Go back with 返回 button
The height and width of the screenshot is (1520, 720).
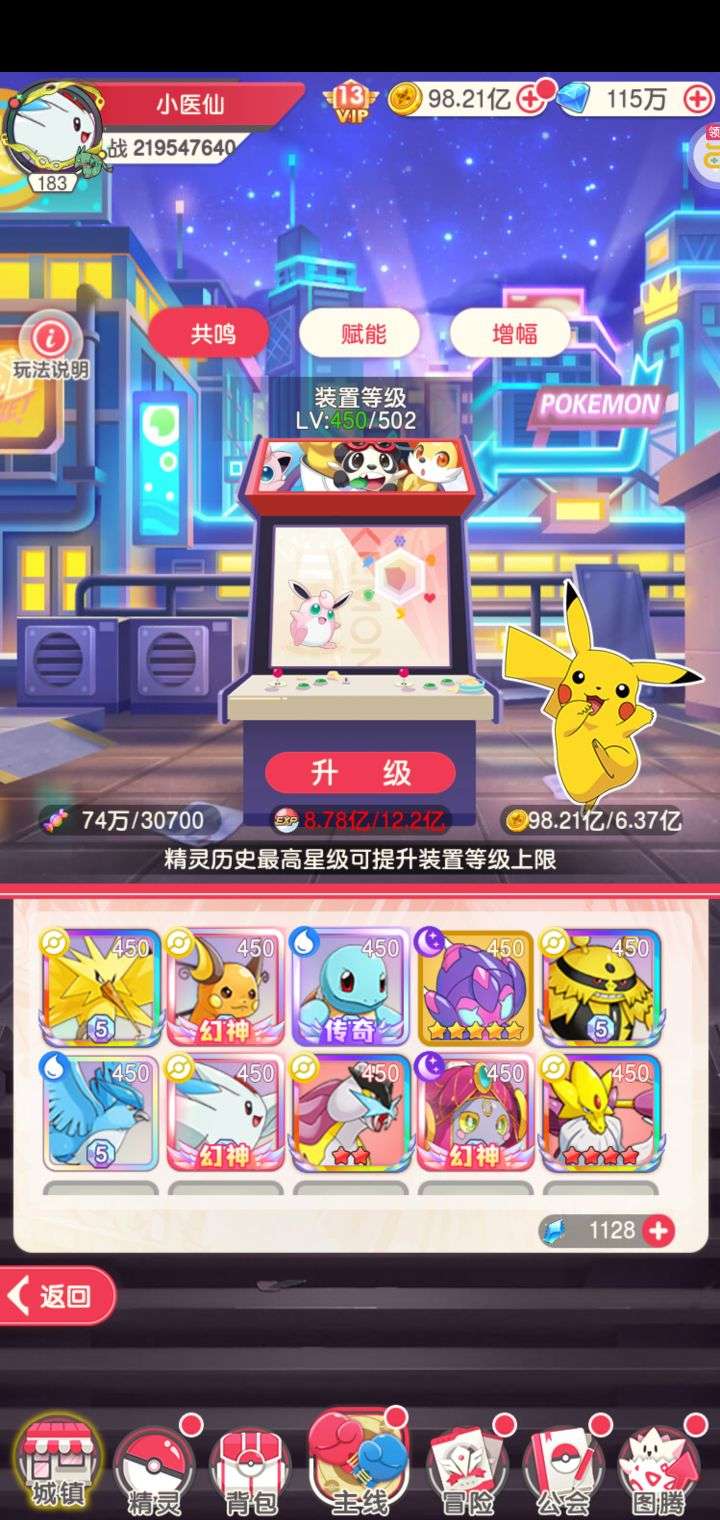click(57, 1296)
